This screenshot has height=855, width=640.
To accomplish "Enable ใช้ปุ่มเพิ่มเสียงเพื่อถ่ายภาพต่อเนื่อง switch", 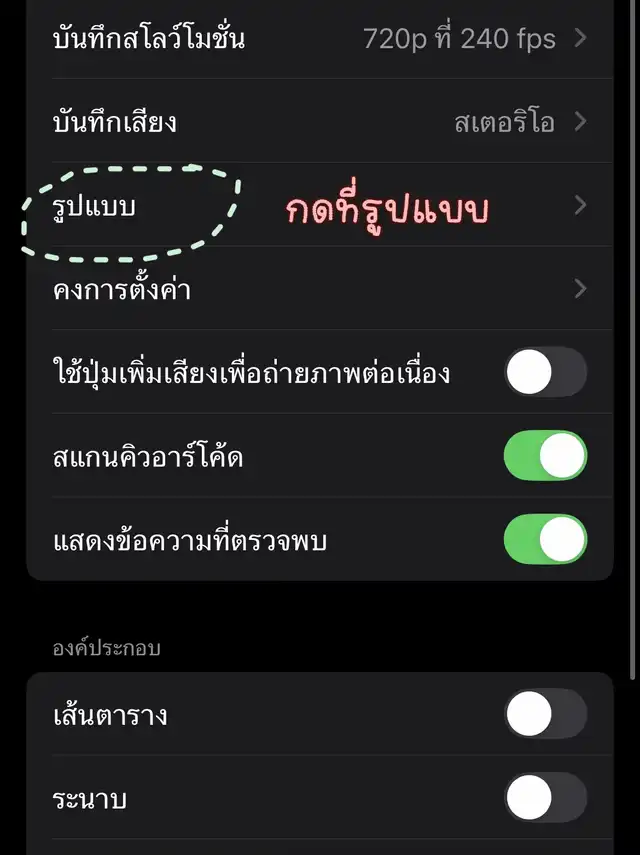I will (545, 373).
